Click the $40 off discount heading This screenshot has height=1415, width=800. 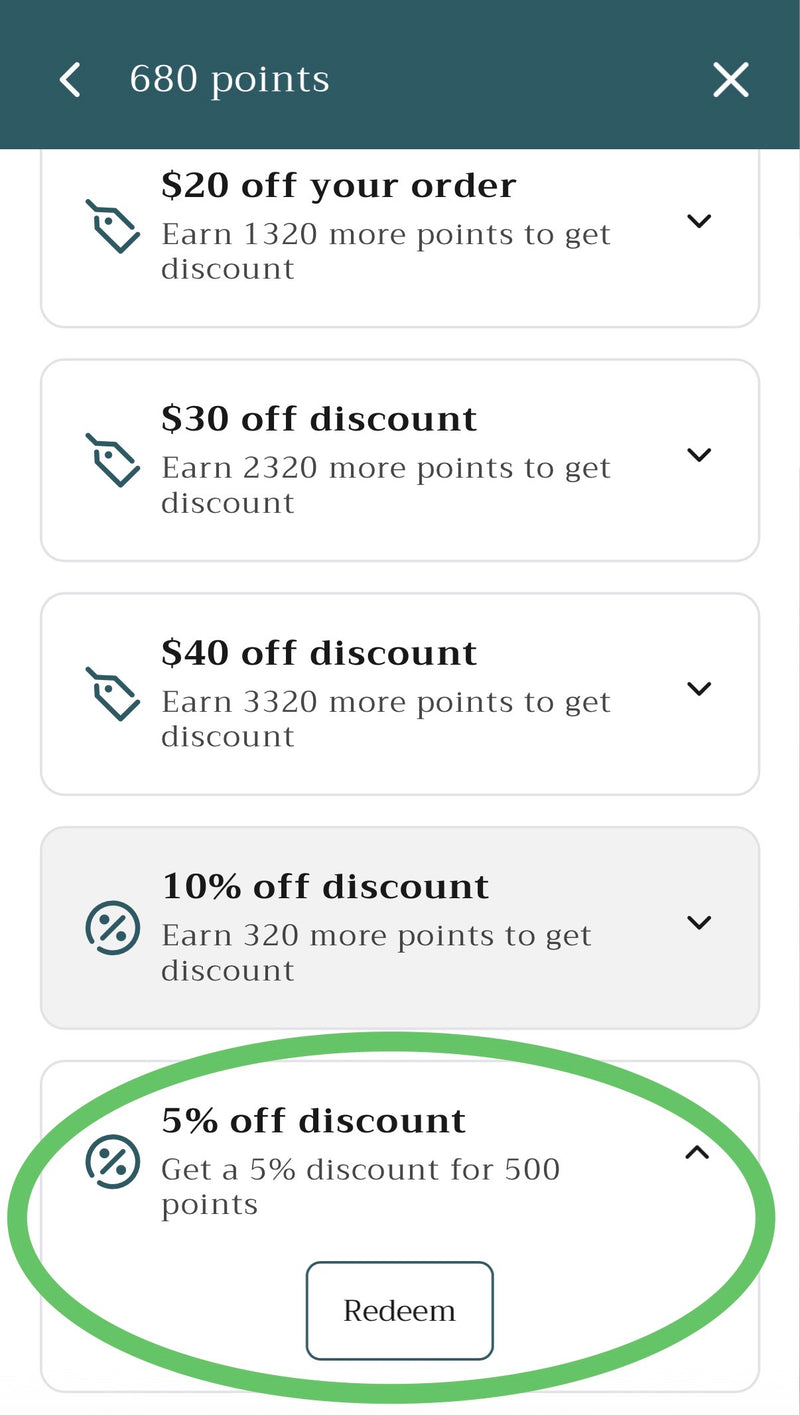(319, 652)
